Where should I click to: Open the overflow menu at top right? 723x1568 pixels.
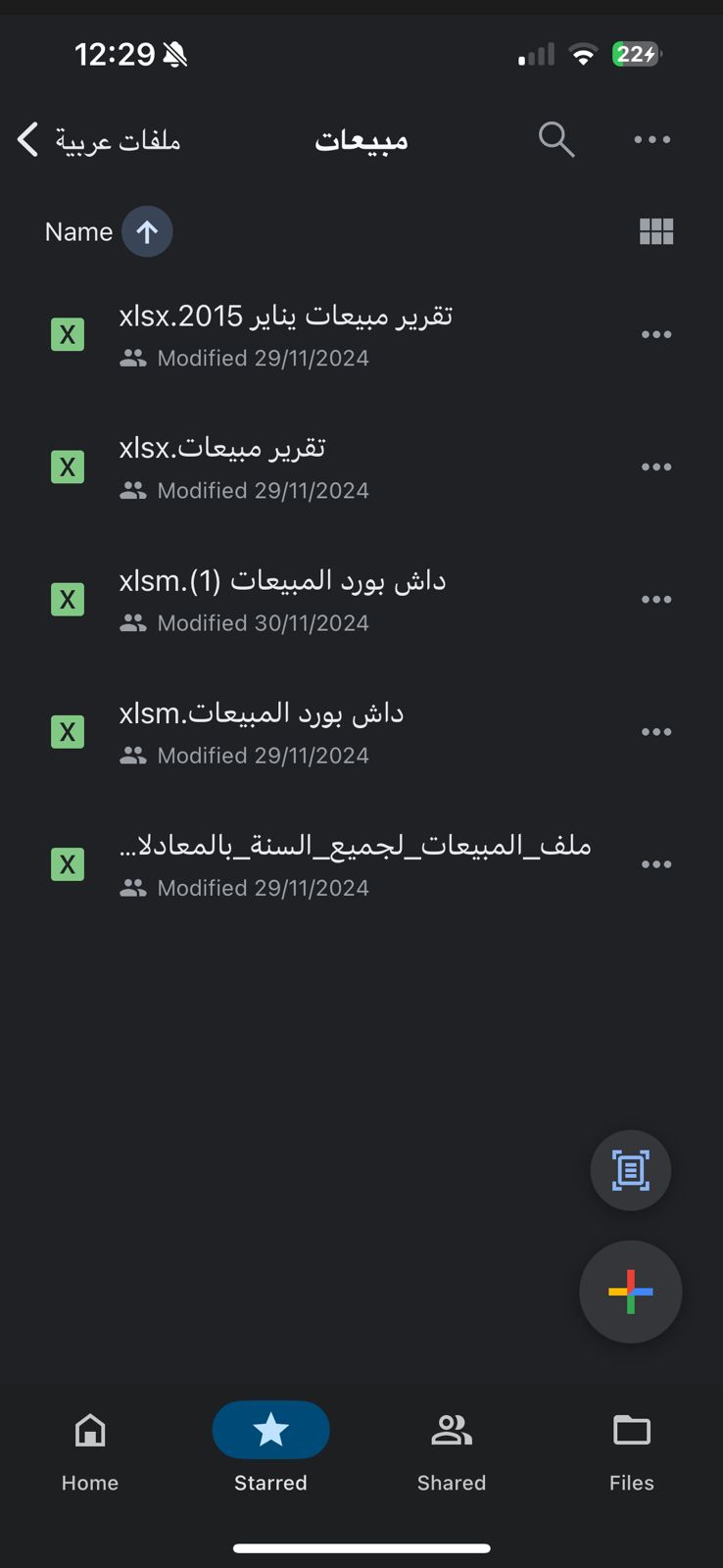(651, 139)
